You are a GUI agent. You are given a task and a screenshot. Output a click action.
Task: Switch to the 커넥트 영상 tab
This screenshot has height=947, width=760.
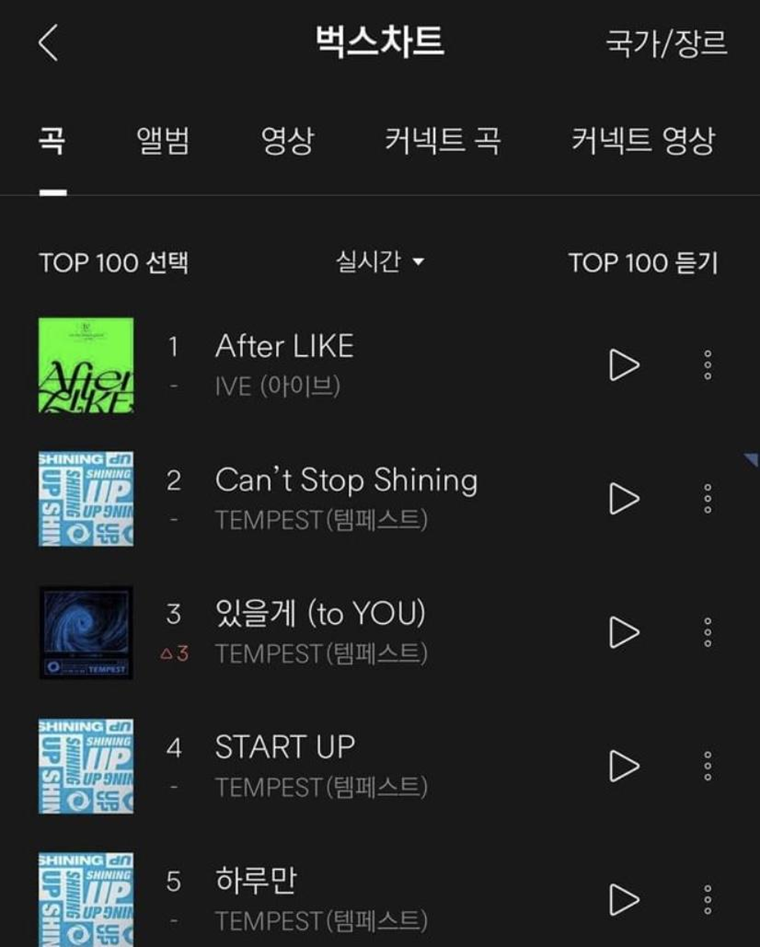[x=643, y=140]
